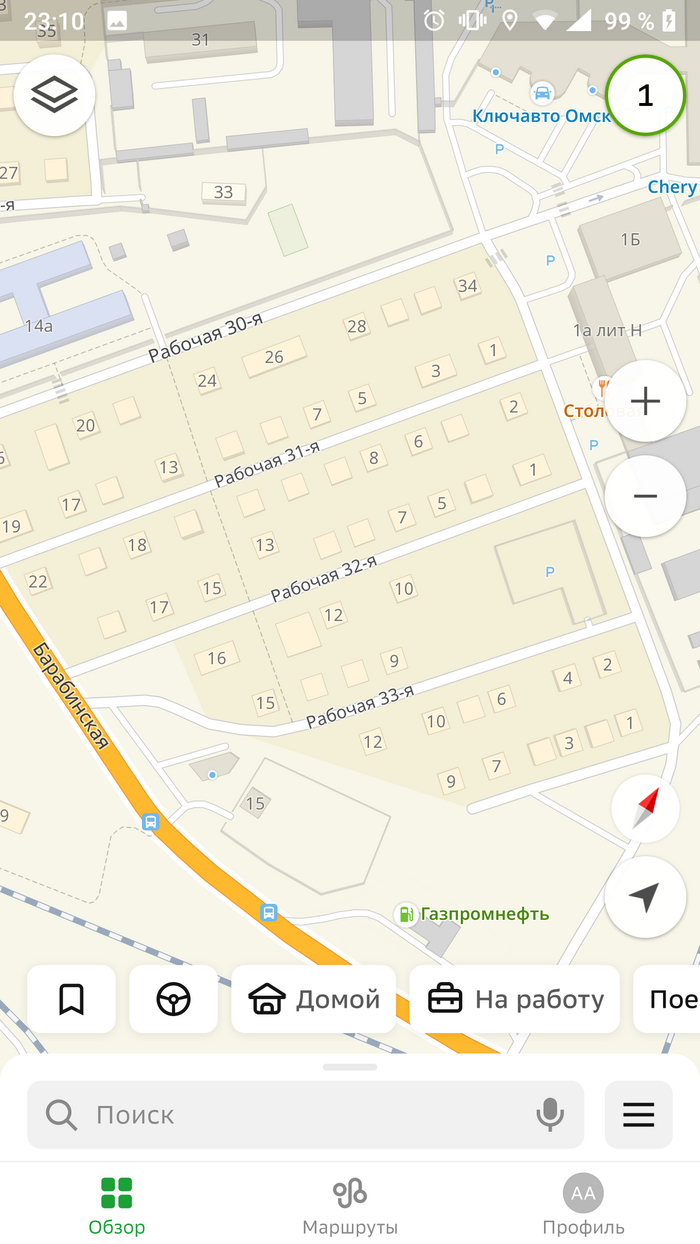
Task: Open the map layers selector
Action: point(54,95)
